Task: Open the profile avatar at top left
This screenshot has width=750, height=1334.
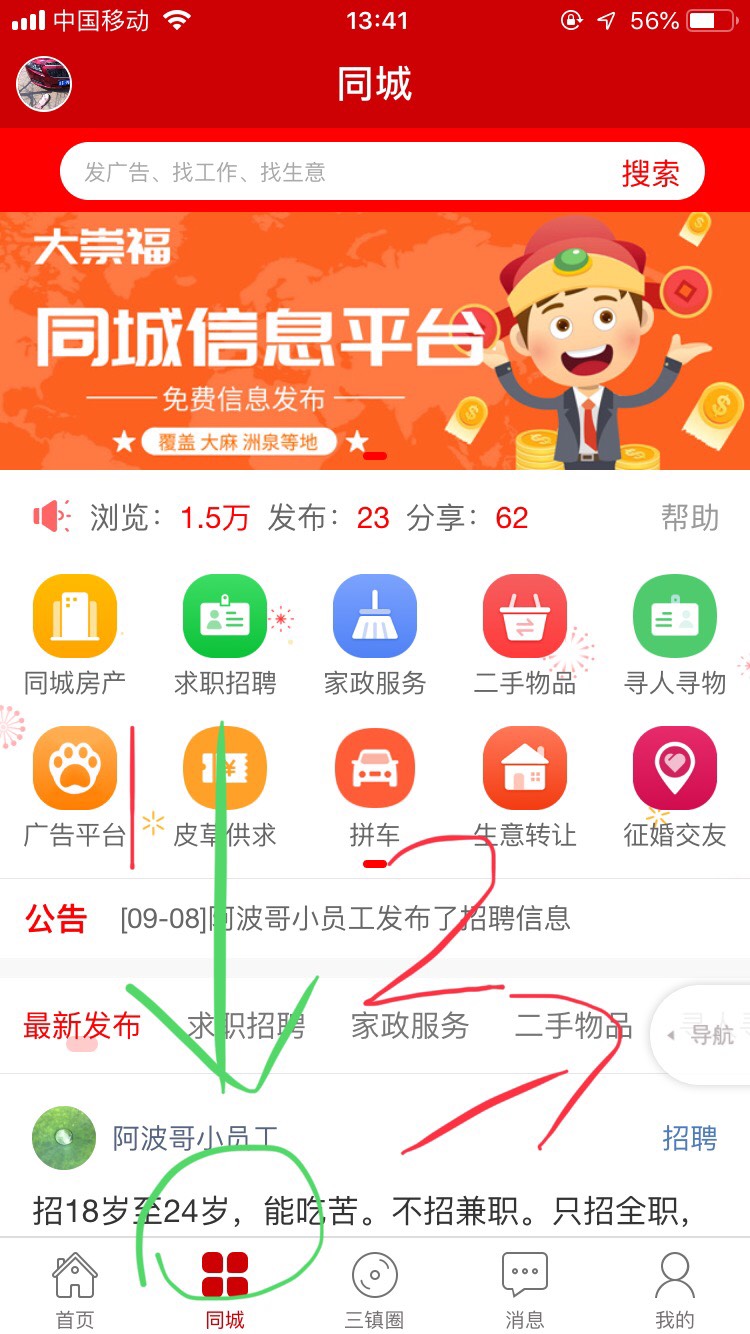Action: pyautogui.click(x=44, y=84)
